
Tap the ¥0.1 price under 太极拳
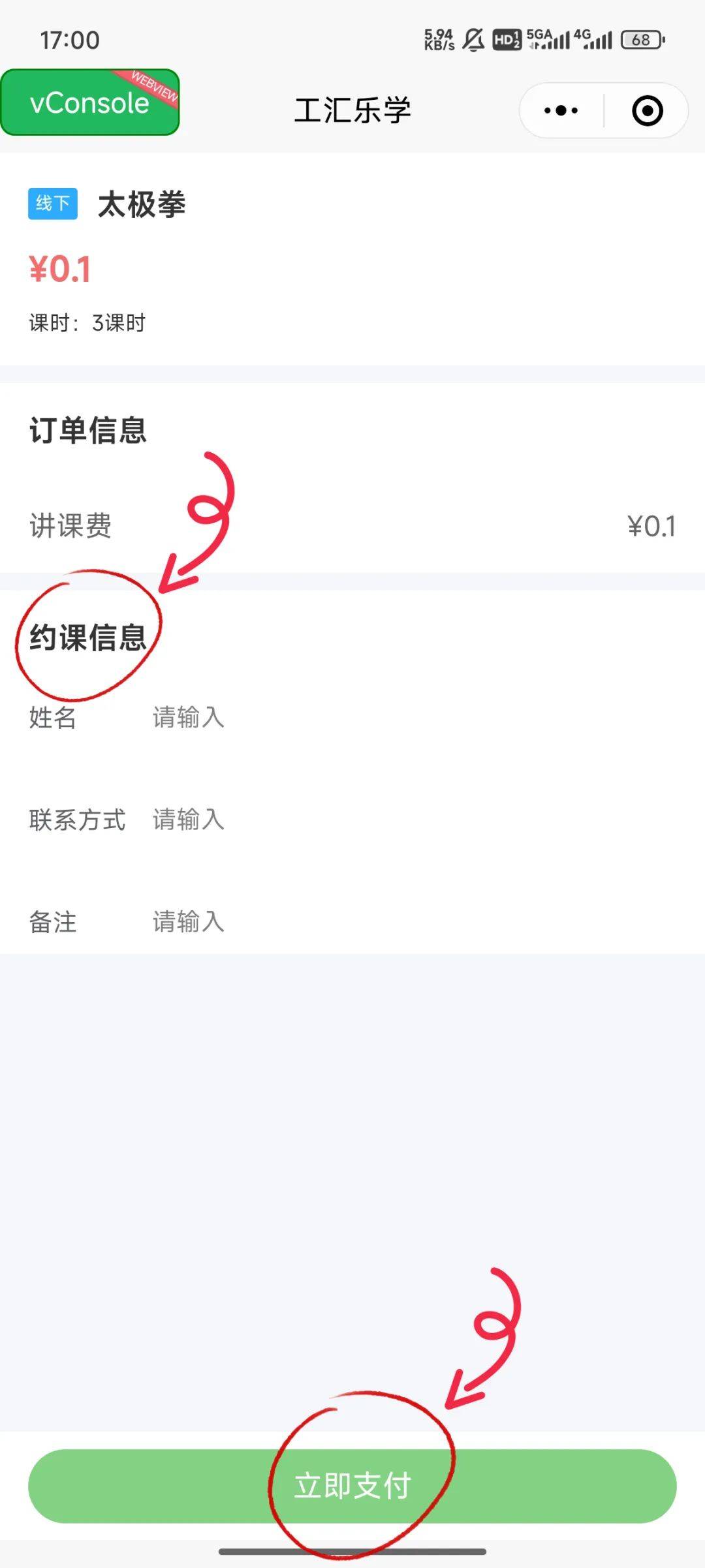(x=61, y=268)
